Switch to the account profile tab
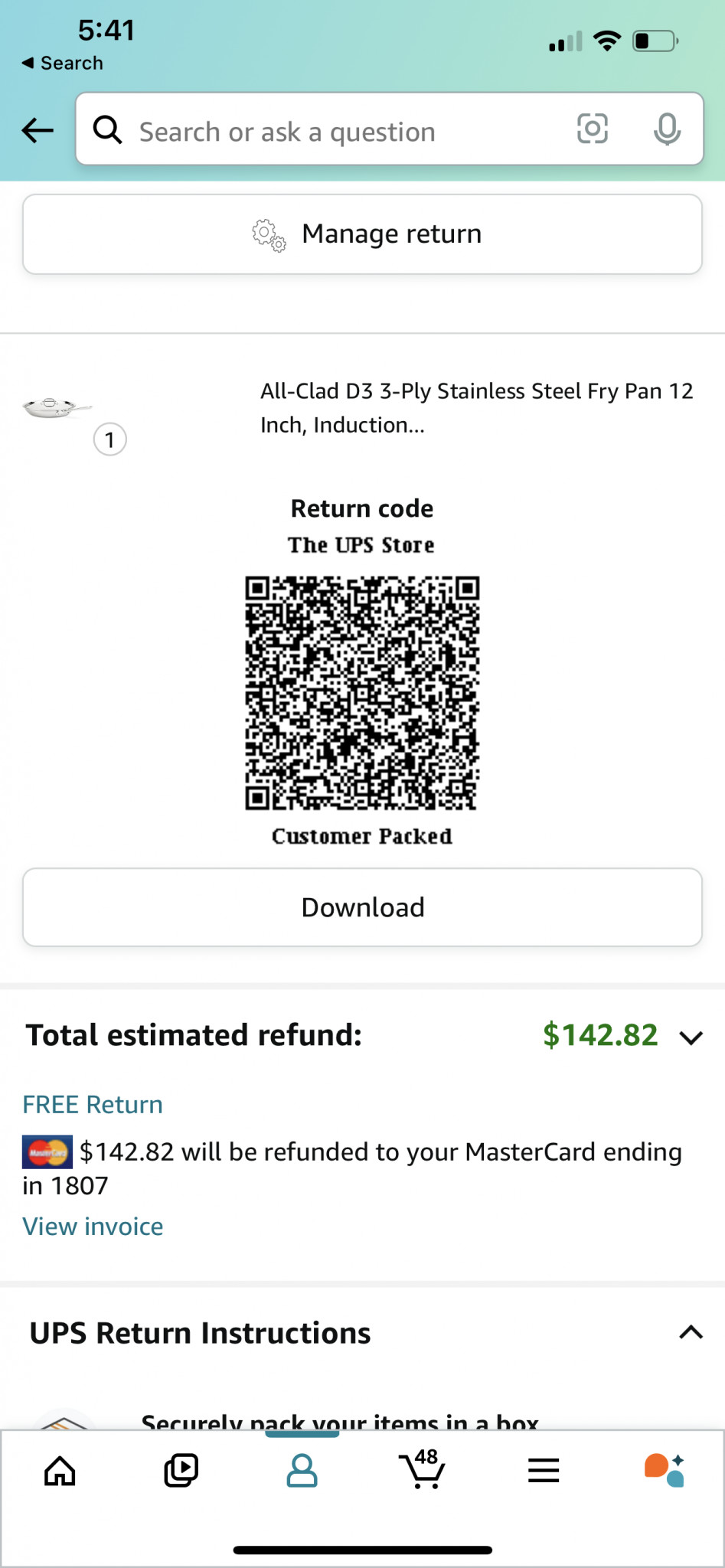This screenshot has width=725, height=1568. click(x=302, y=1470)
